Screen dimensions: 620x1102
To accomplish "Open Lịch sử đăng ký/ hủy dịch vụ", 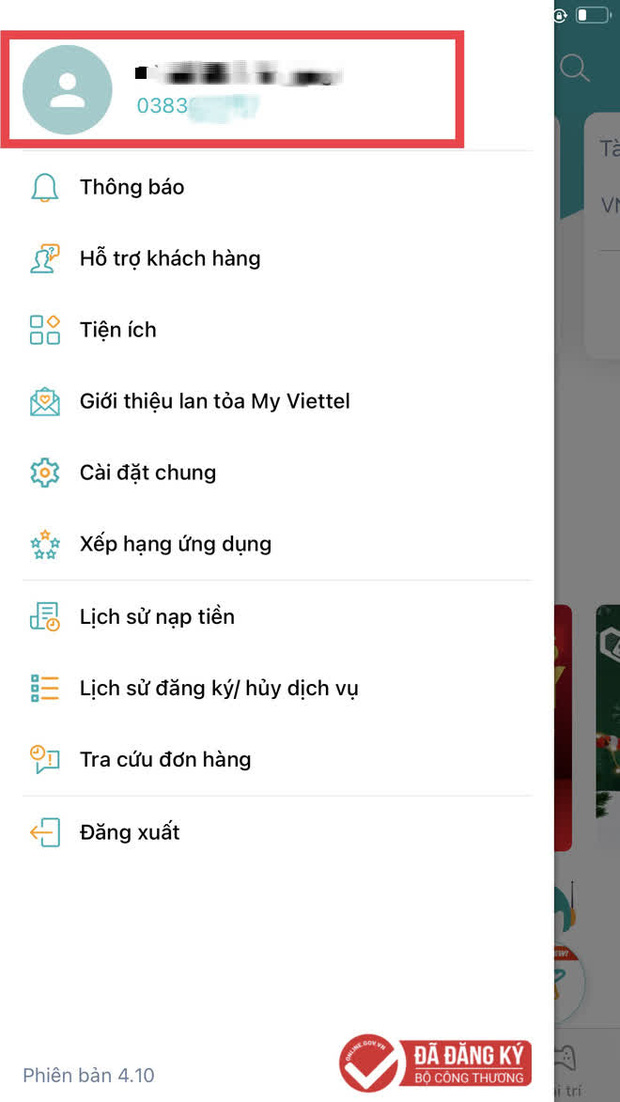I will (219, 688).
